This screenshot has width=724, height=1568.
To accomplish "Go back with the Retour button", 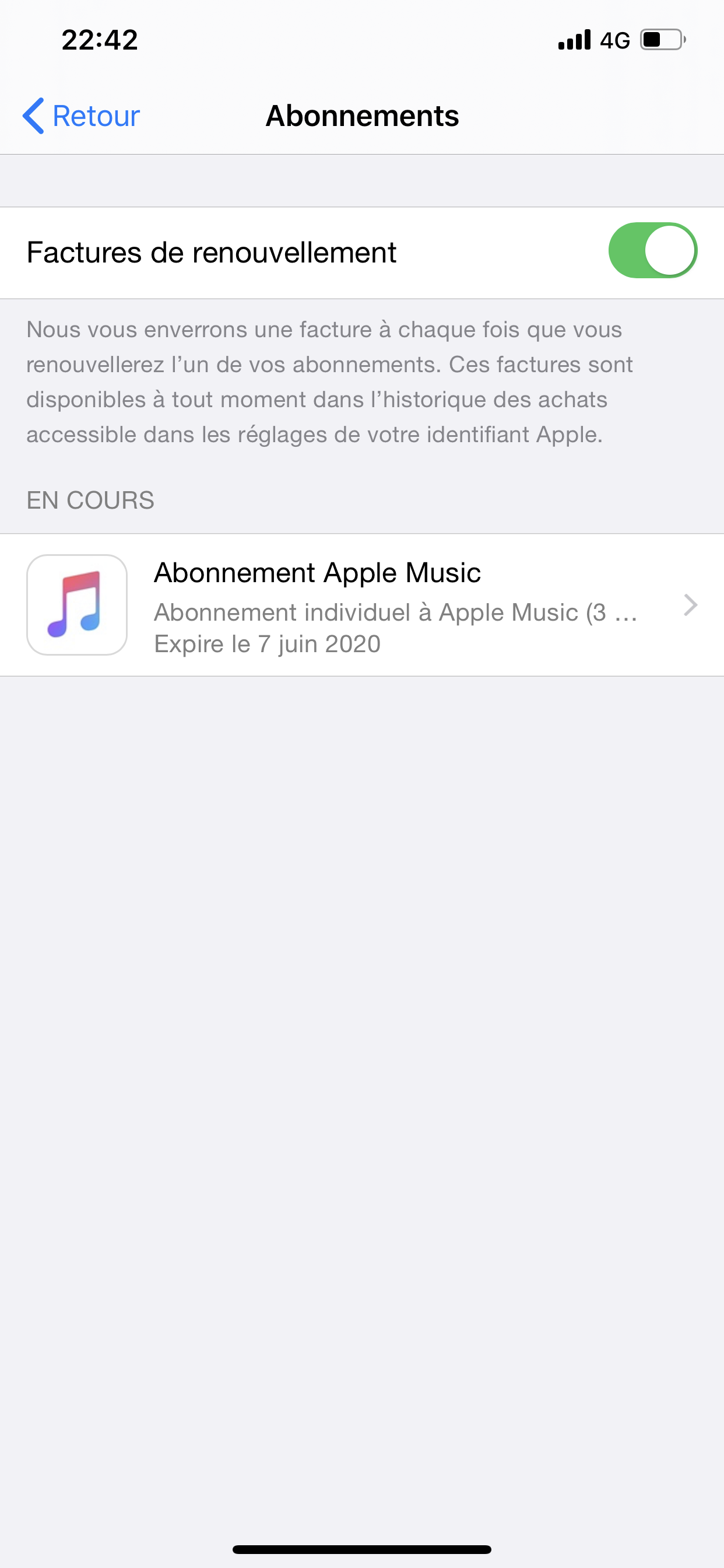I will point(81,116).
